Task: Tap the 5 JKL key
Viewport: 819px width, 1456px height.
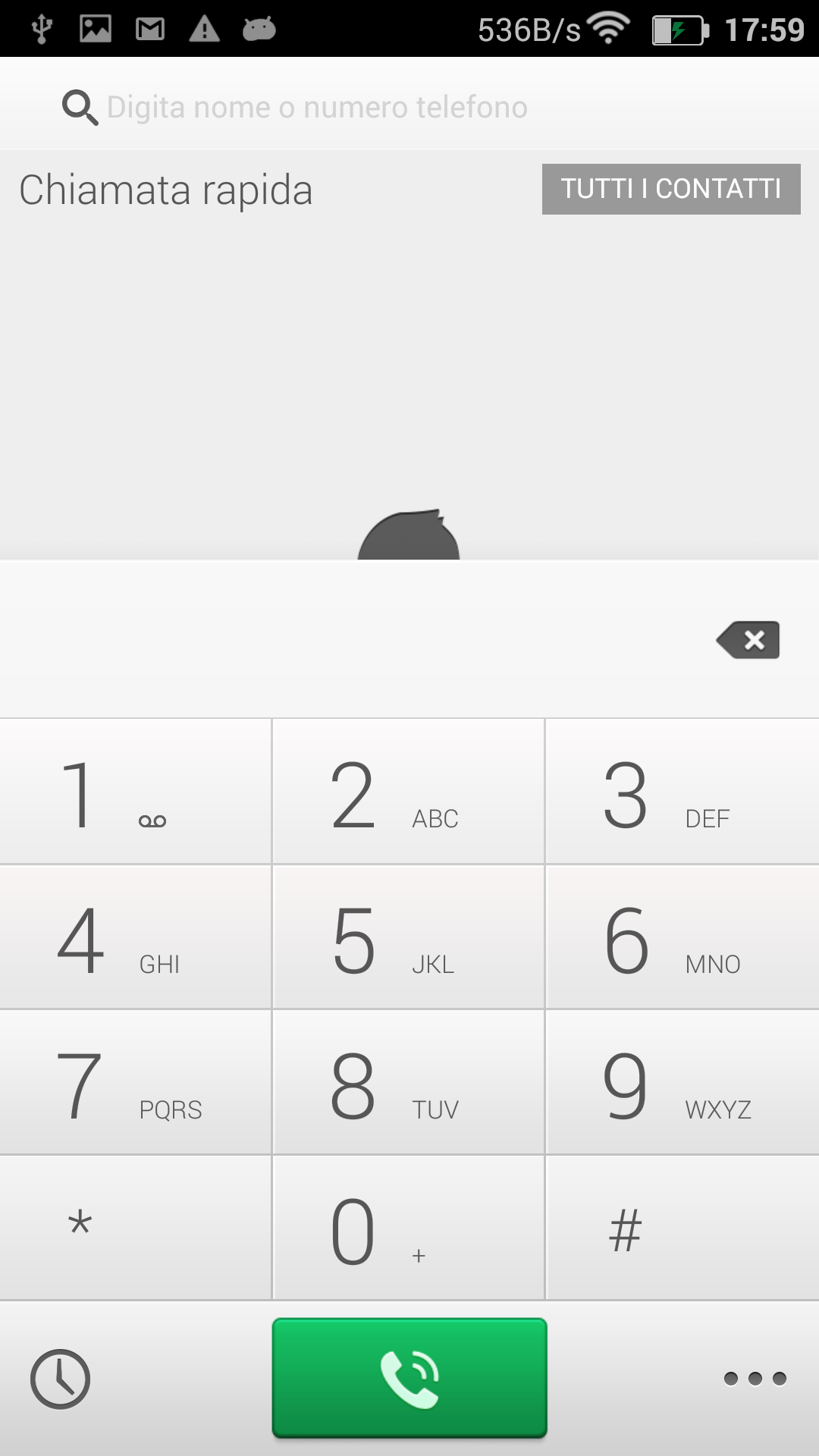Action: 409,937
